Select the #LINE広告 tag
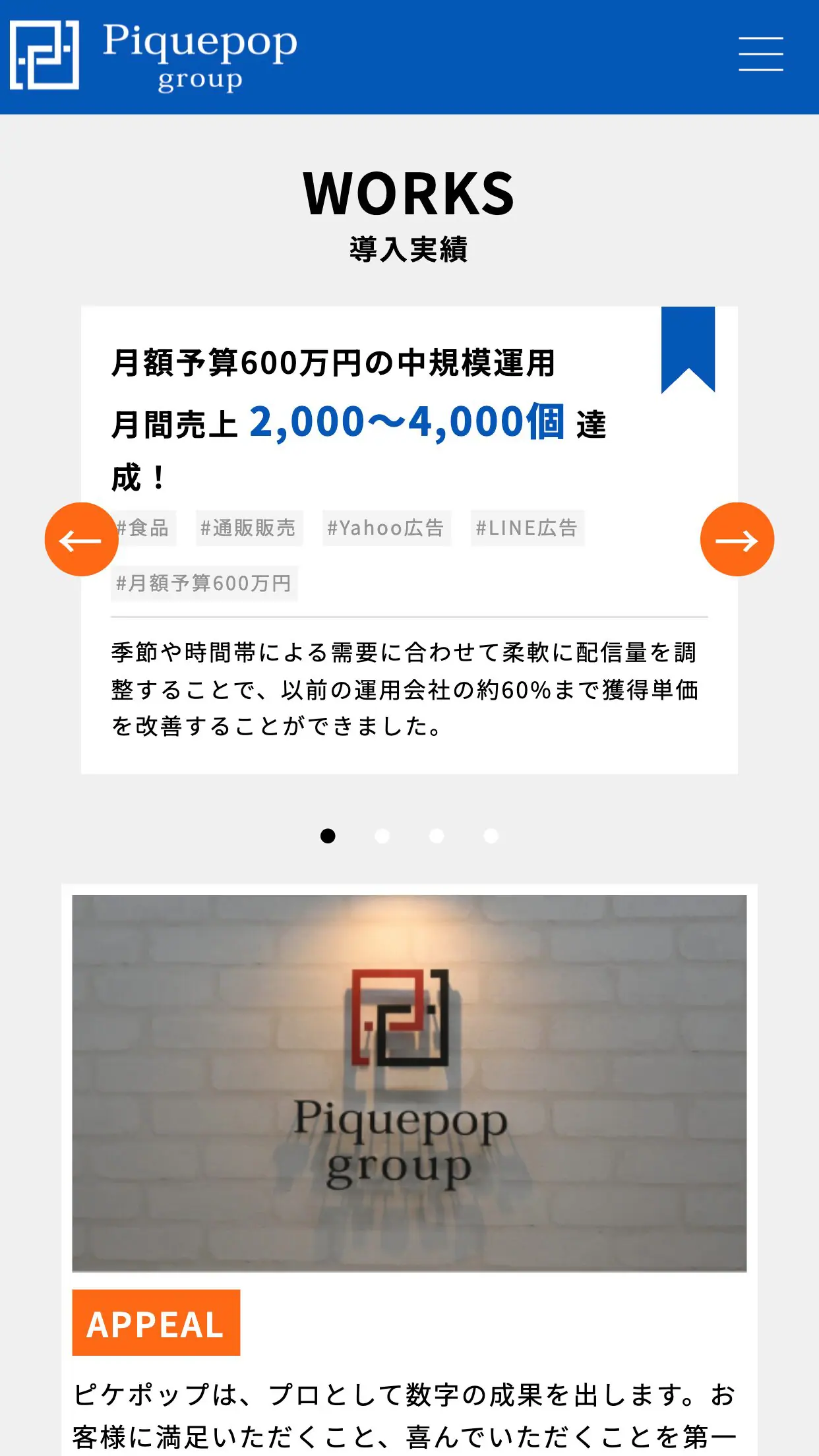819x1456 pixels. click(x=527, y=527)
